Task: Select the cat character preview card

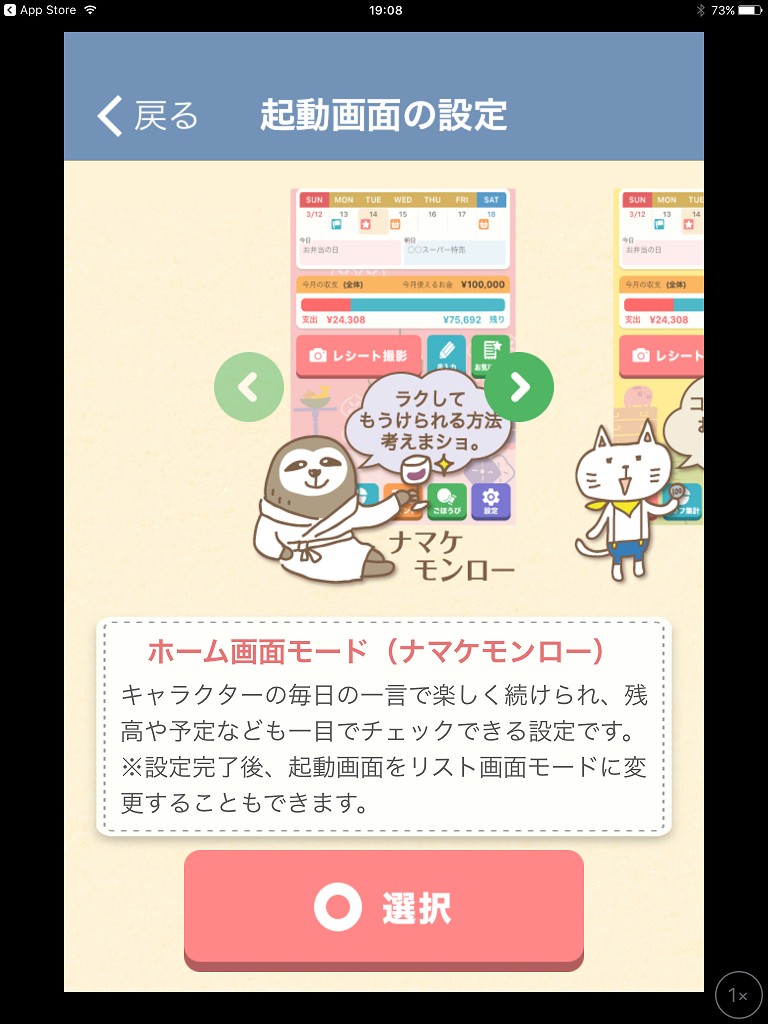Action: (x=658, y=385)
